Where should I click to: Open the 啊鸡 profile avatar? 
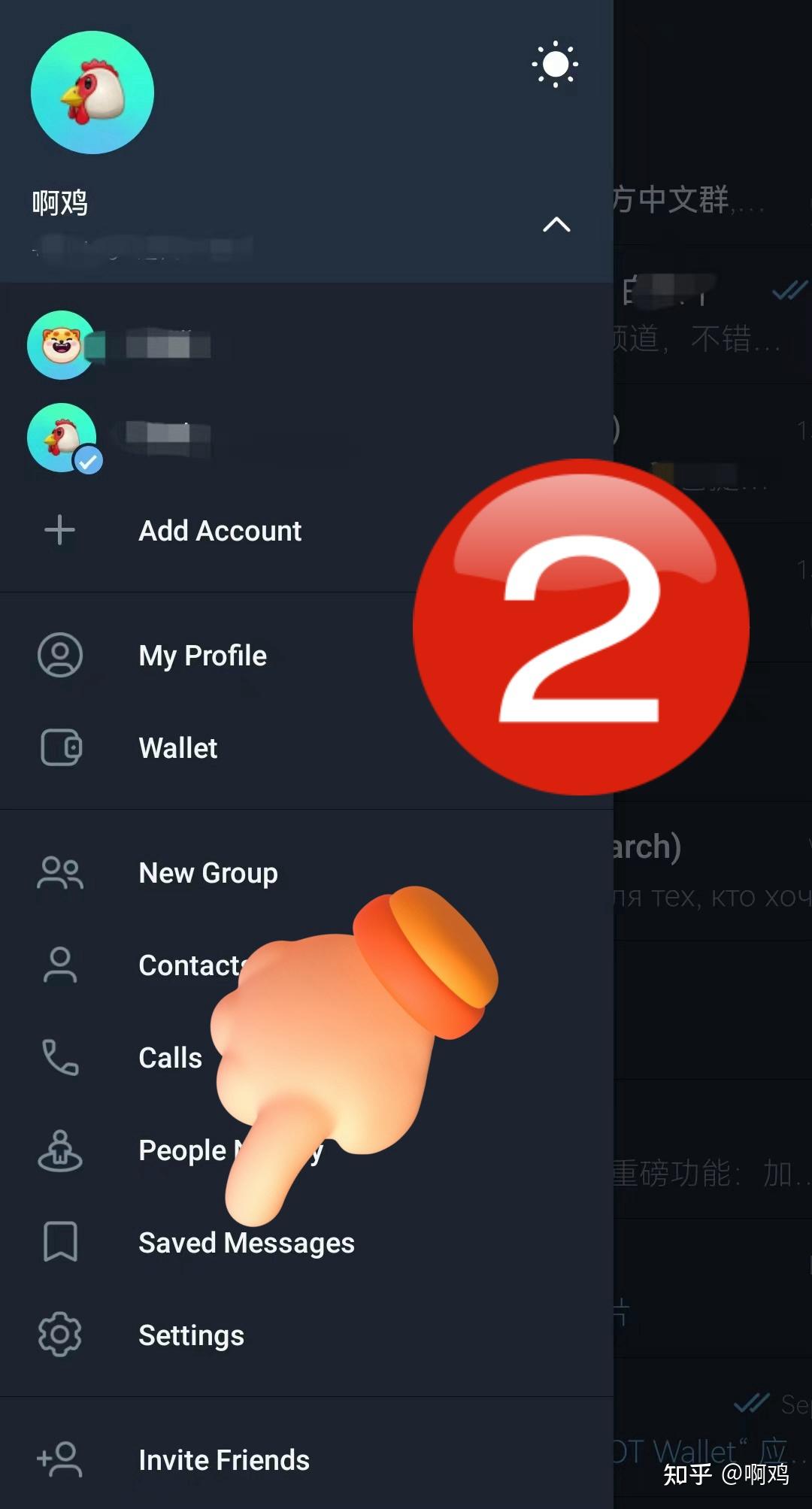click(x=92, y=92)
